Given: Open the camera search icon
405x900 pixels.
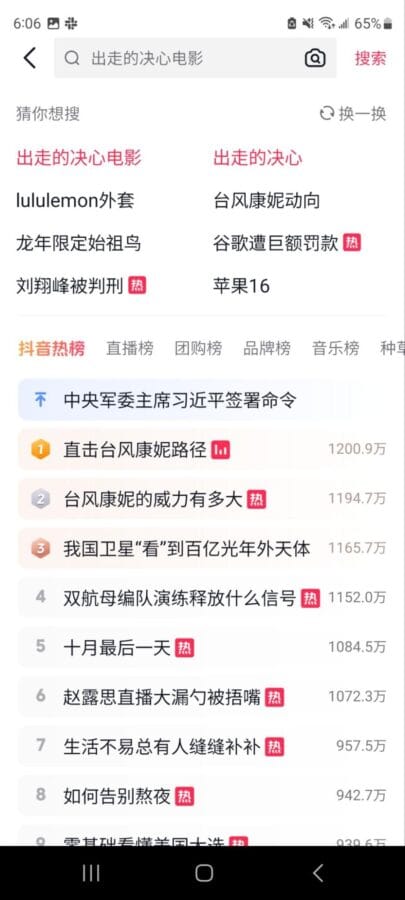Looking at the screenshot, I should click(x=314, y=58).
